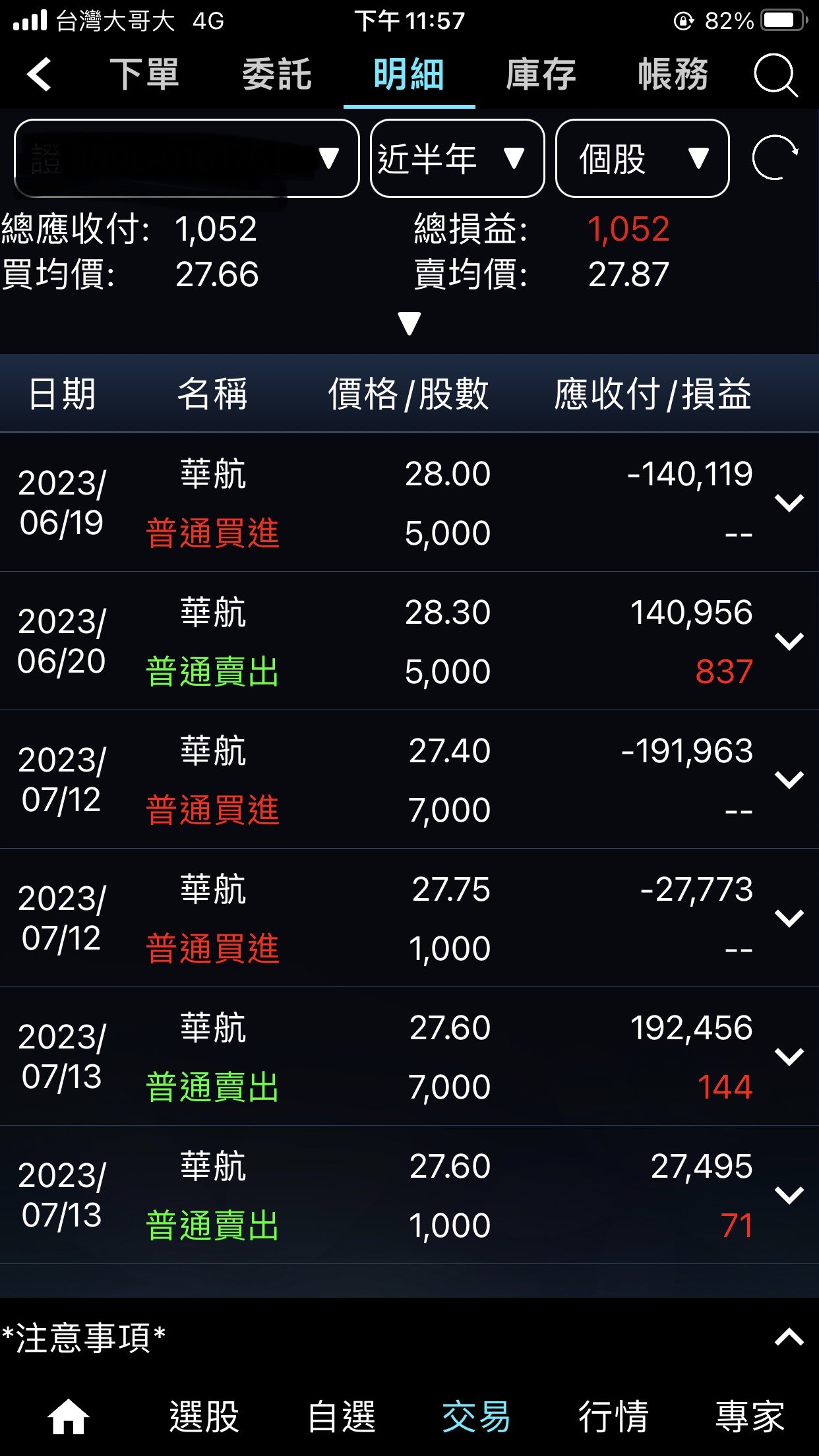Switch to the 行情 market tab
819x1456 pixels.
point(613,1416)
